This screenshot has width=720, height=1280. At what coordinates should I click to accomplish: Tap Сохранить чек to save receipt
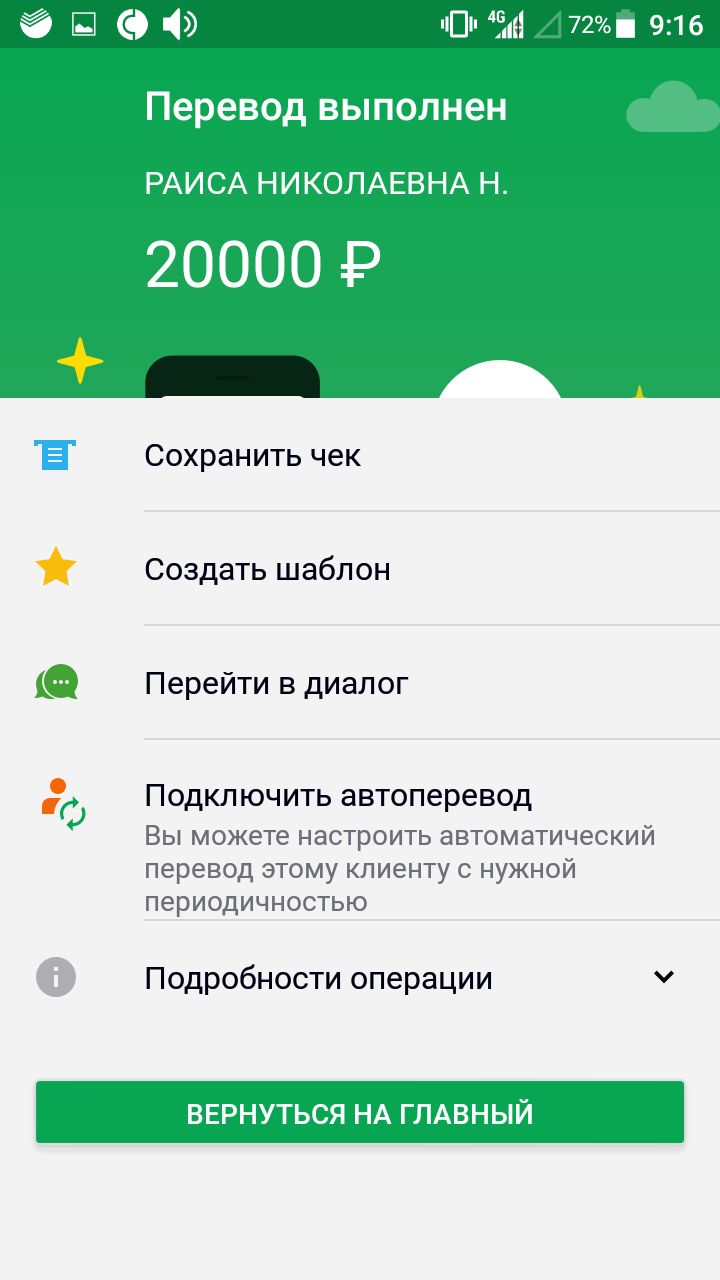253,456
